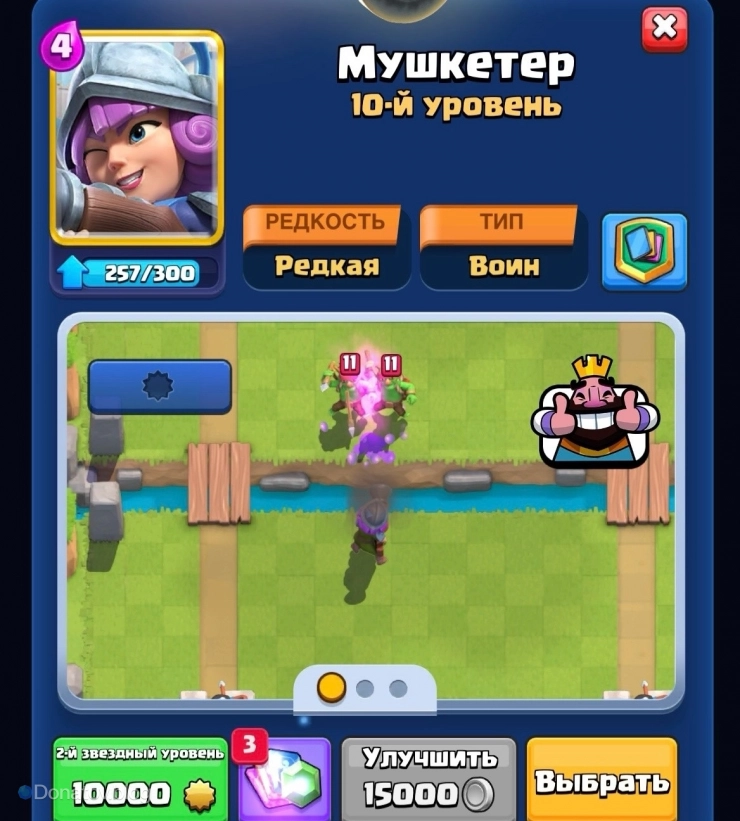The width and height of the screenshot is (740, 821).
Task: View the Тип Воин info tile
Action: 504,248
